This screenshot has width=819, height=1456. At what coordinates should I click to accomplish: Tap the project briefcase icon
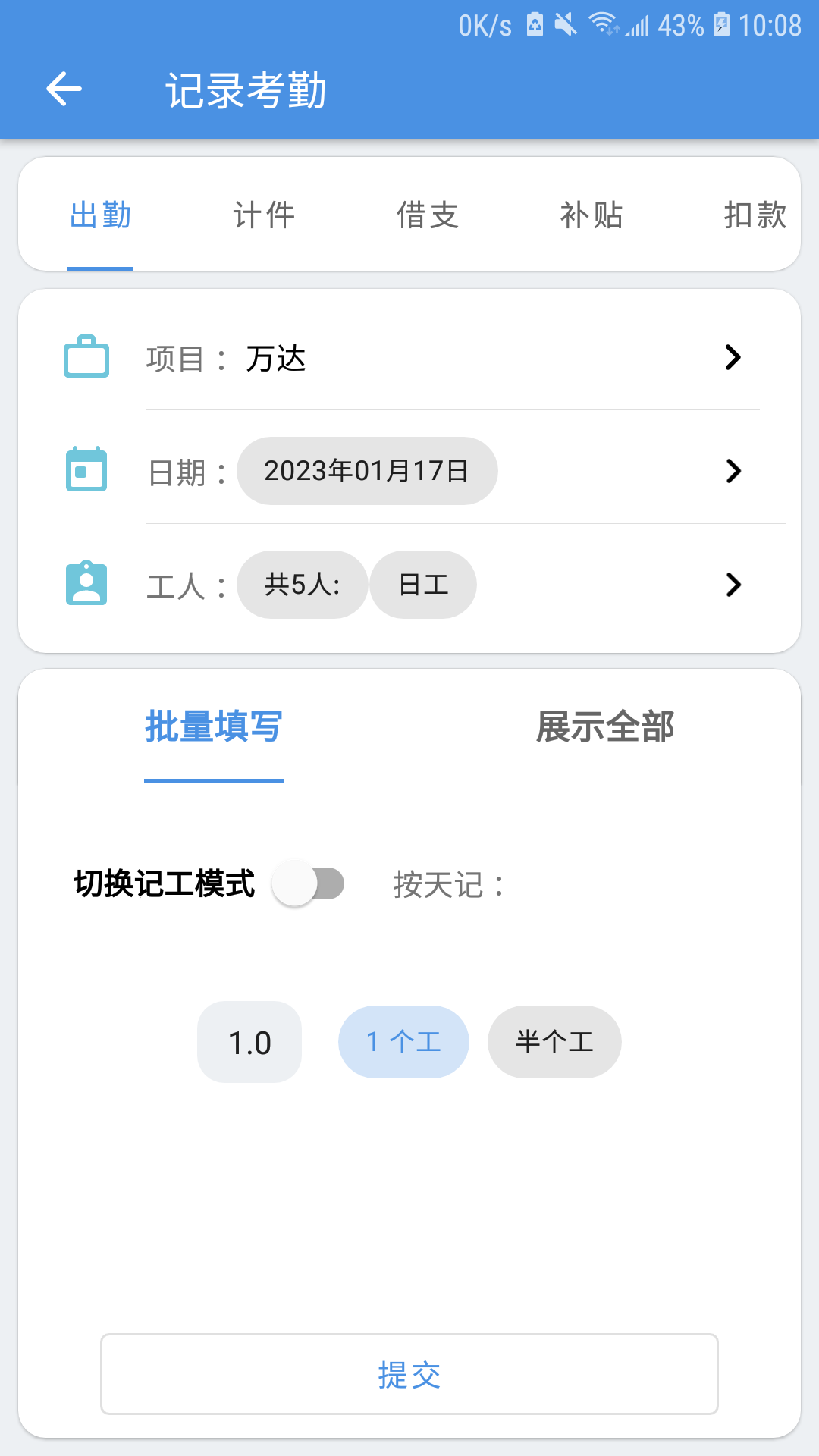point(86,358)
